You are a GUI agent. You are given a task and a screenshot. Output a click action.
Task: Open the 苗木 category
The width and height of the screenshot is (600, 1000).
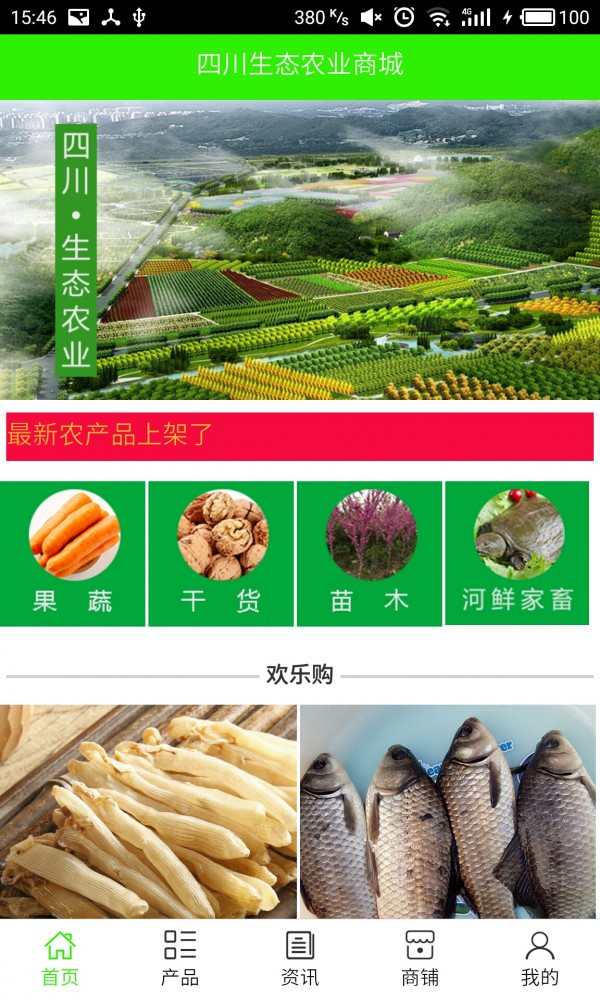pyautogui.click(x=369, y=554)
